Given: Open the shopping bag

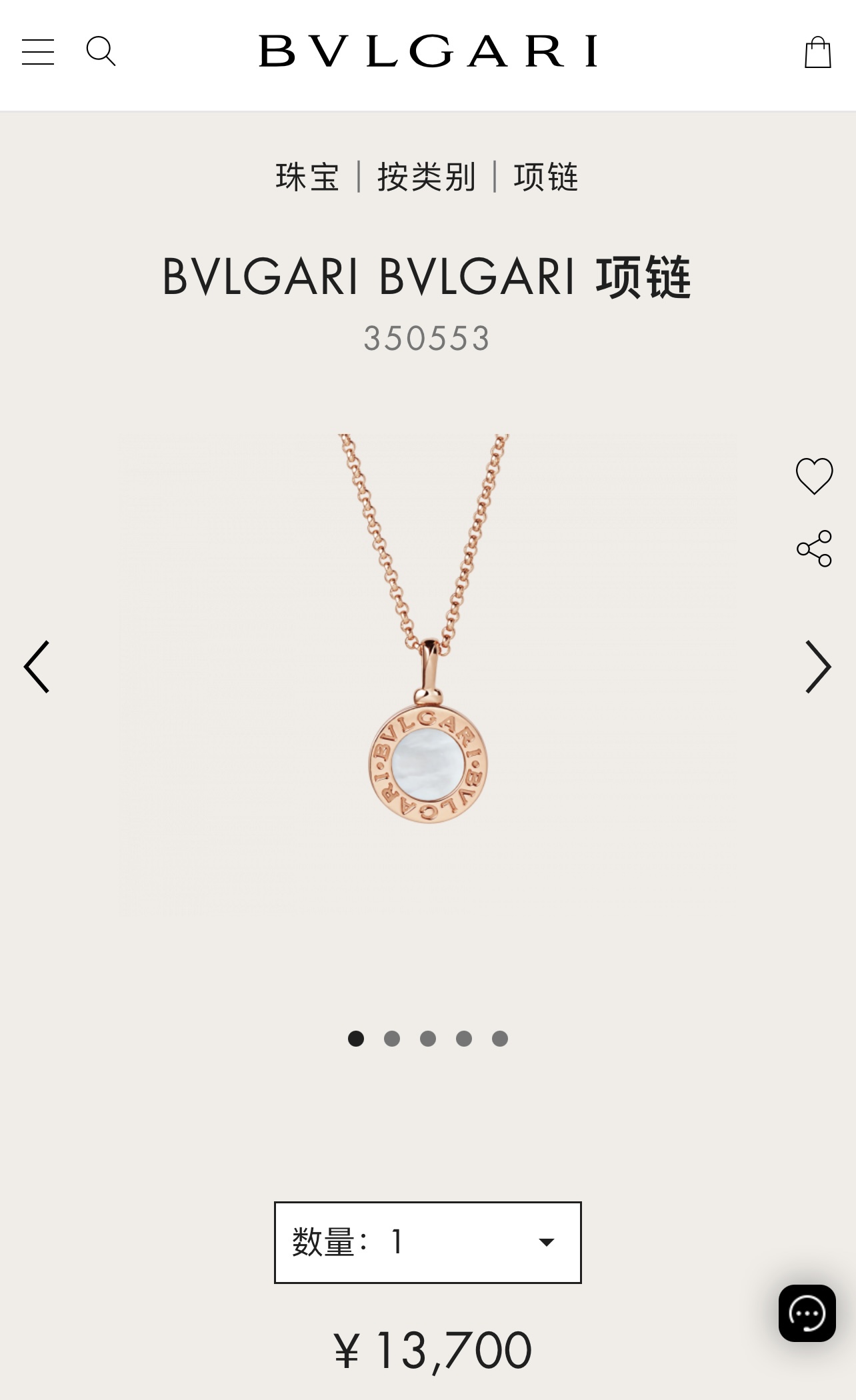Looking at the screenshot, I should pyautogui.click(x=817, y=53).
